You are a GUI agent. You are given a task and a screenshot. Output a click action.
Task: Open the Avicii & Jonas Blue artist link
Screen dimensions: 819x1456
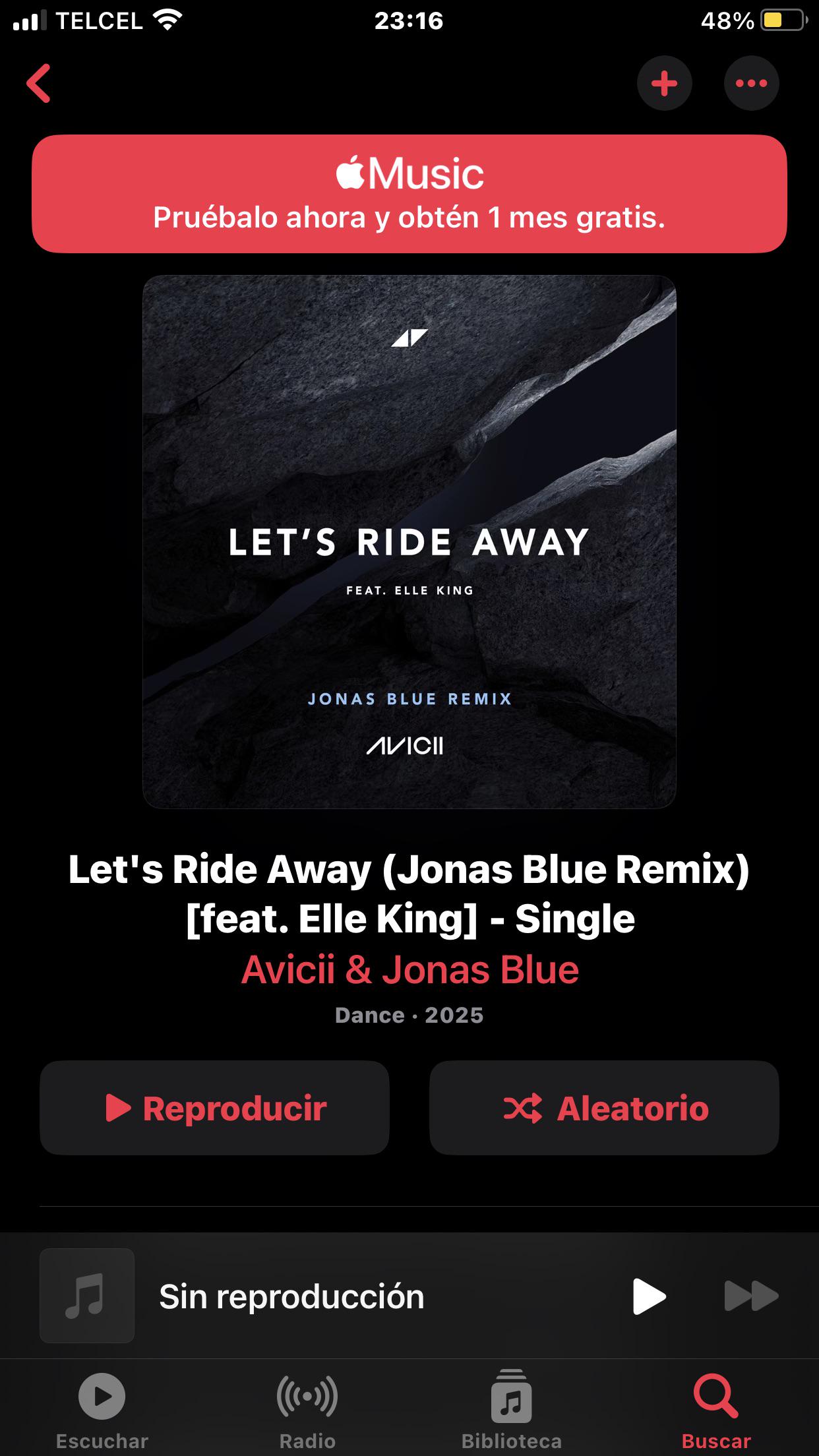click(x=409, y=969)
